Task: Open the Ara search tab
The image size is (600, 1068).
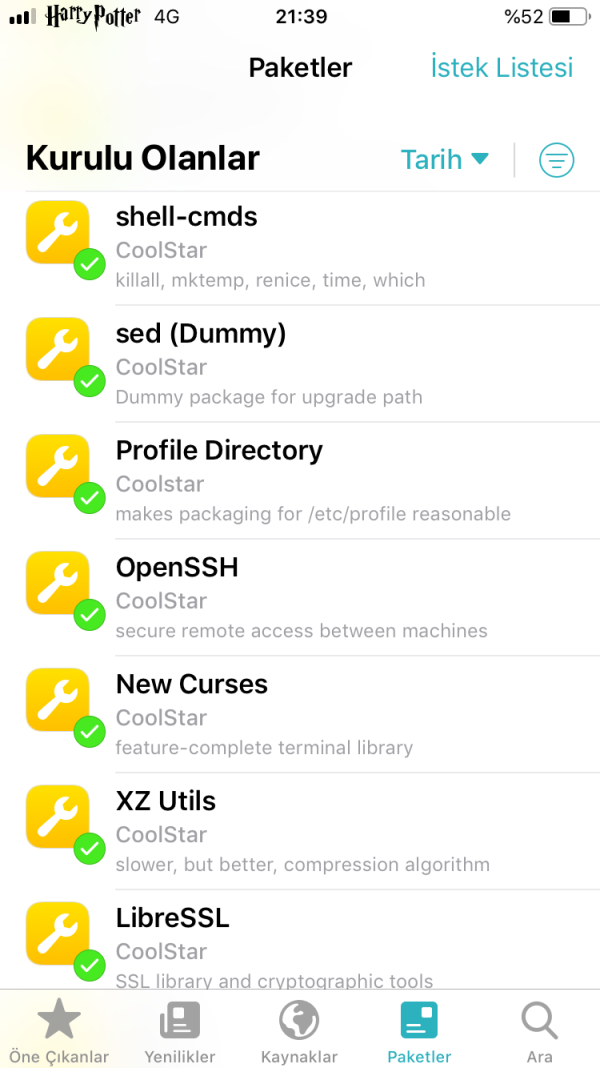Action: (x=539, y=1032)
